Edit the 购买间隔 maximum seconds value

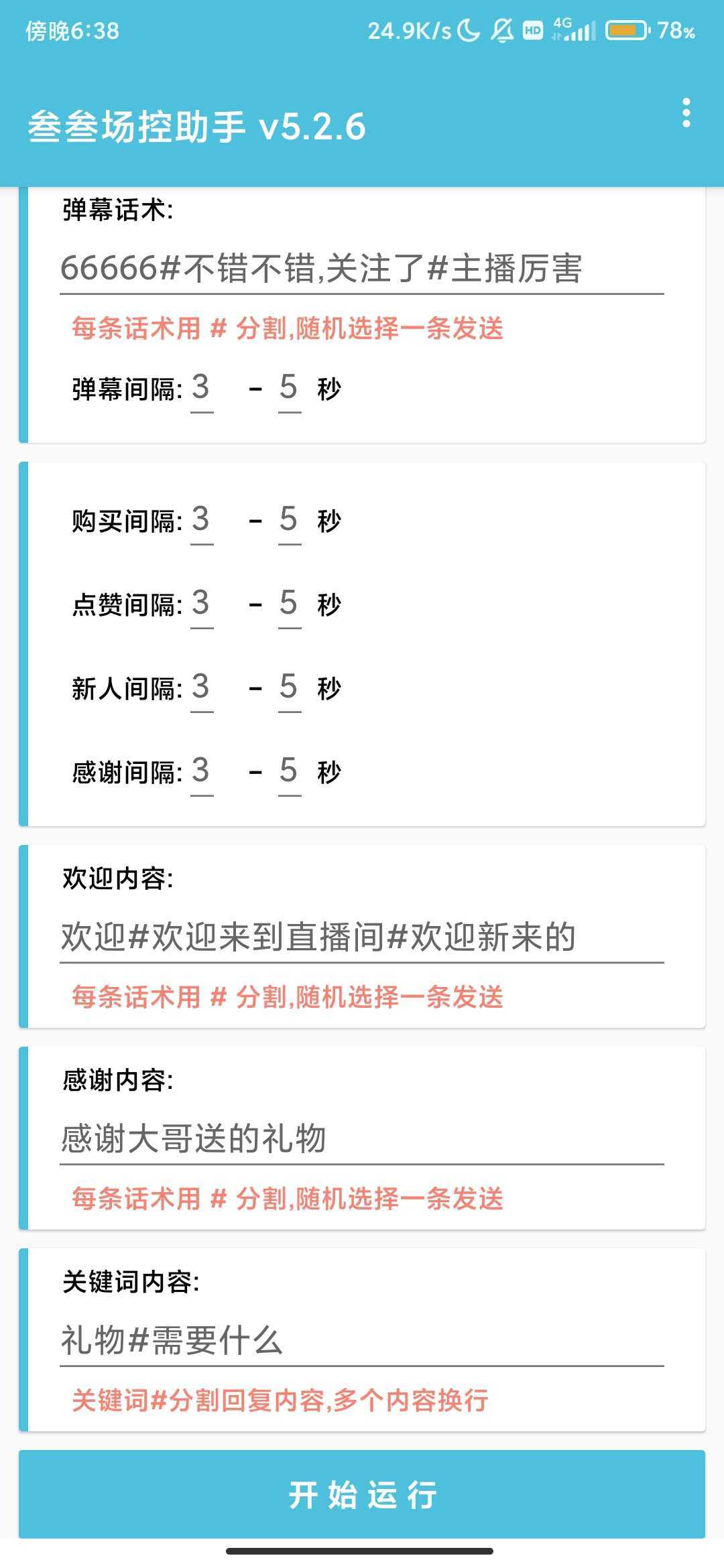point(289,521)
